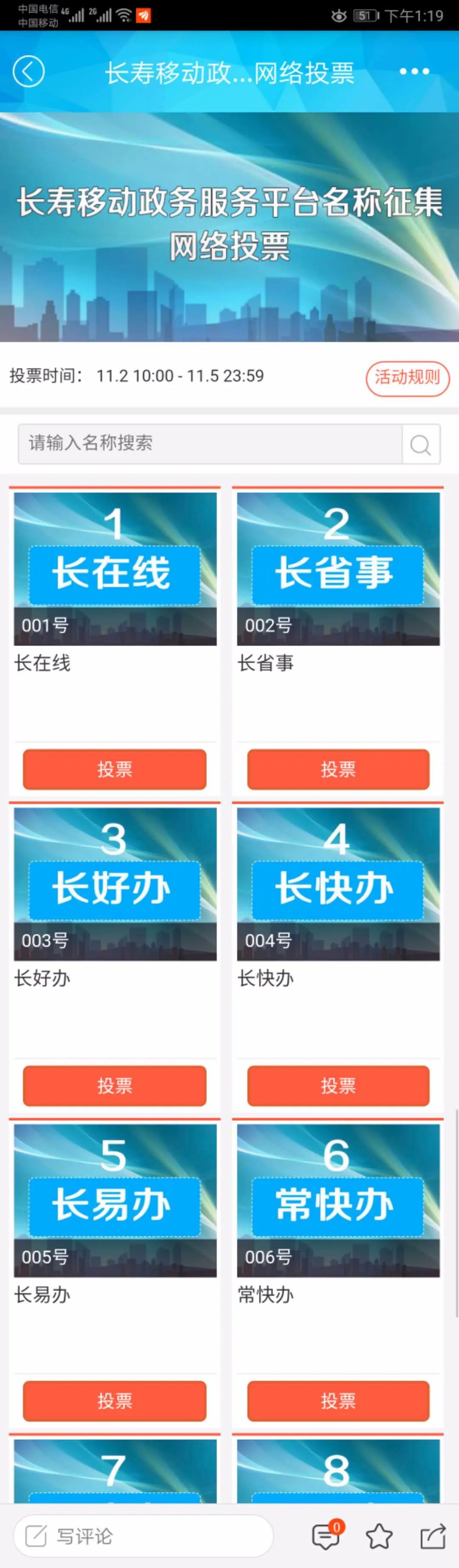Cast a vote for 003号 长好办

(x=114, y=1085)
